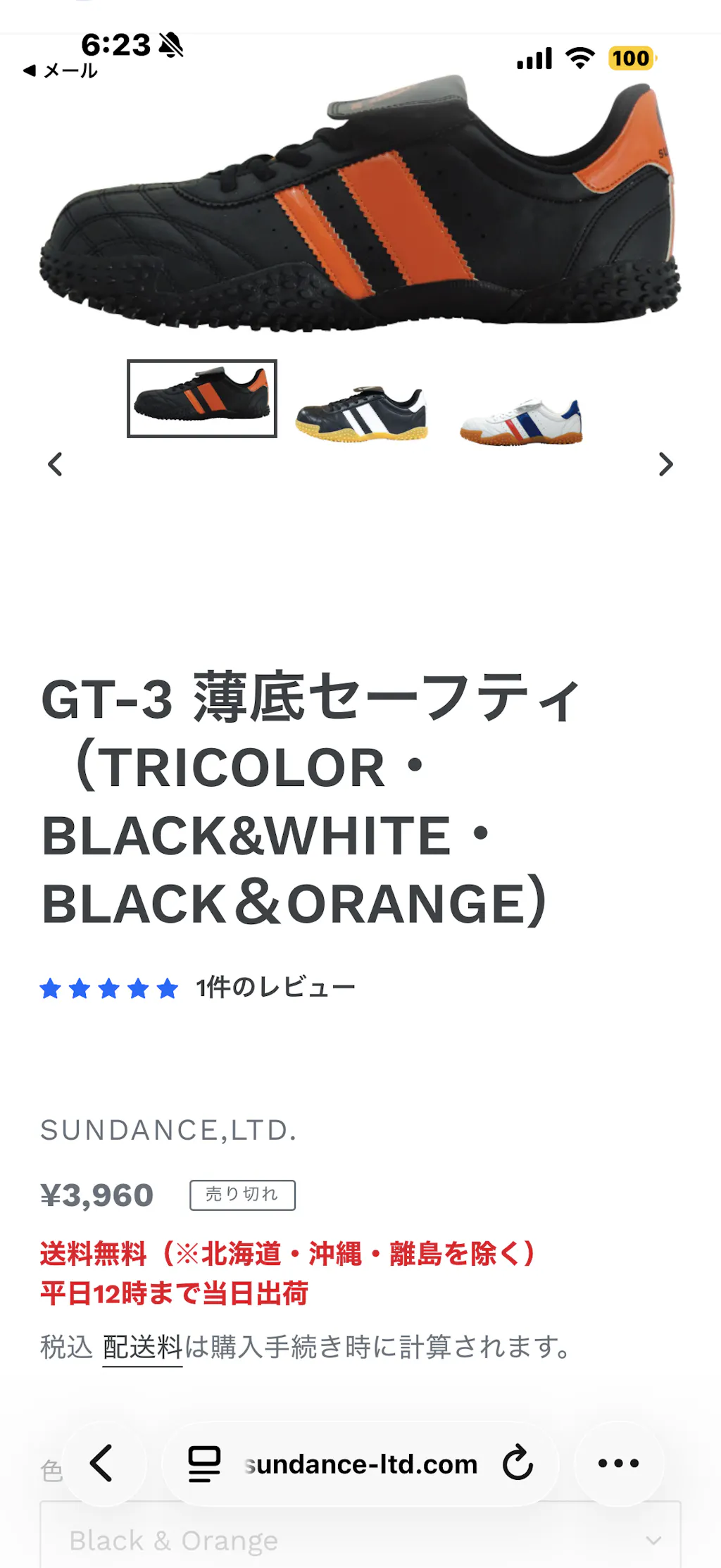
Task: Show previous product thumbnails
Action: click(x=56, y=464)
